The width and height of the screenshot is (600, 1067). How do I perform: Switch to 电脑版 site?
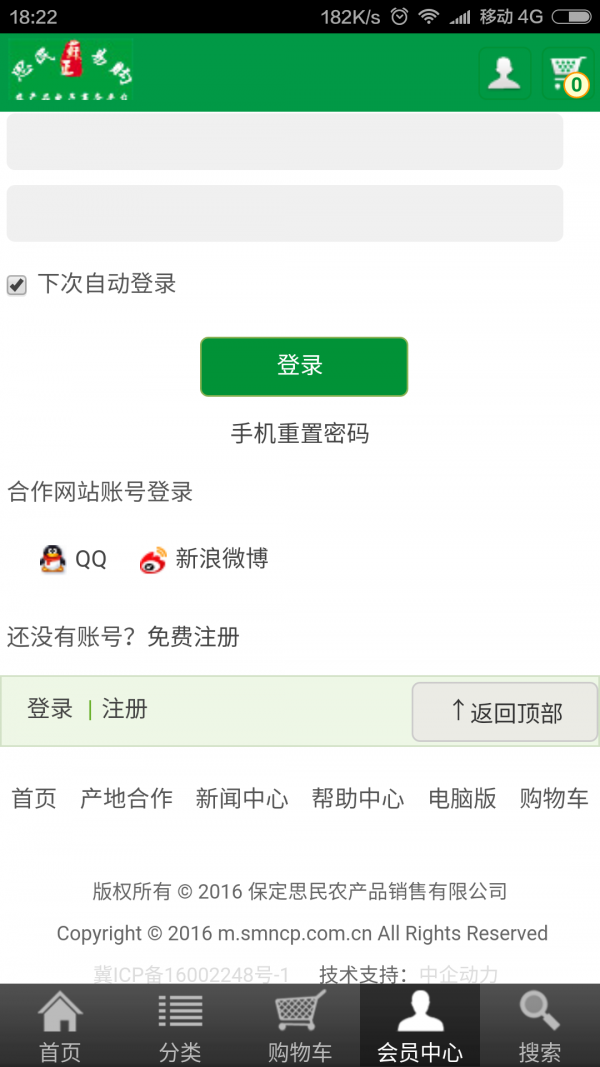462,798
